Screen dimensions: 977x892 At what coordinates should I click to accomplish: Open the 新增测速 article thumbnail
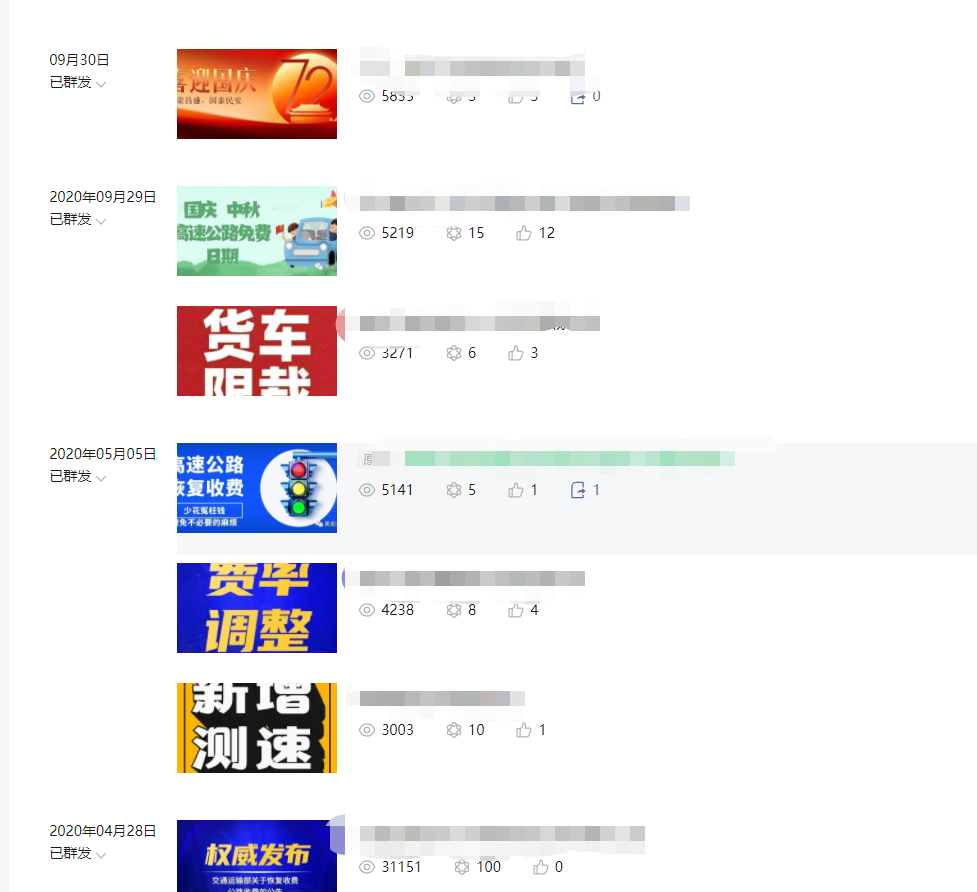[x=257, y=727]
